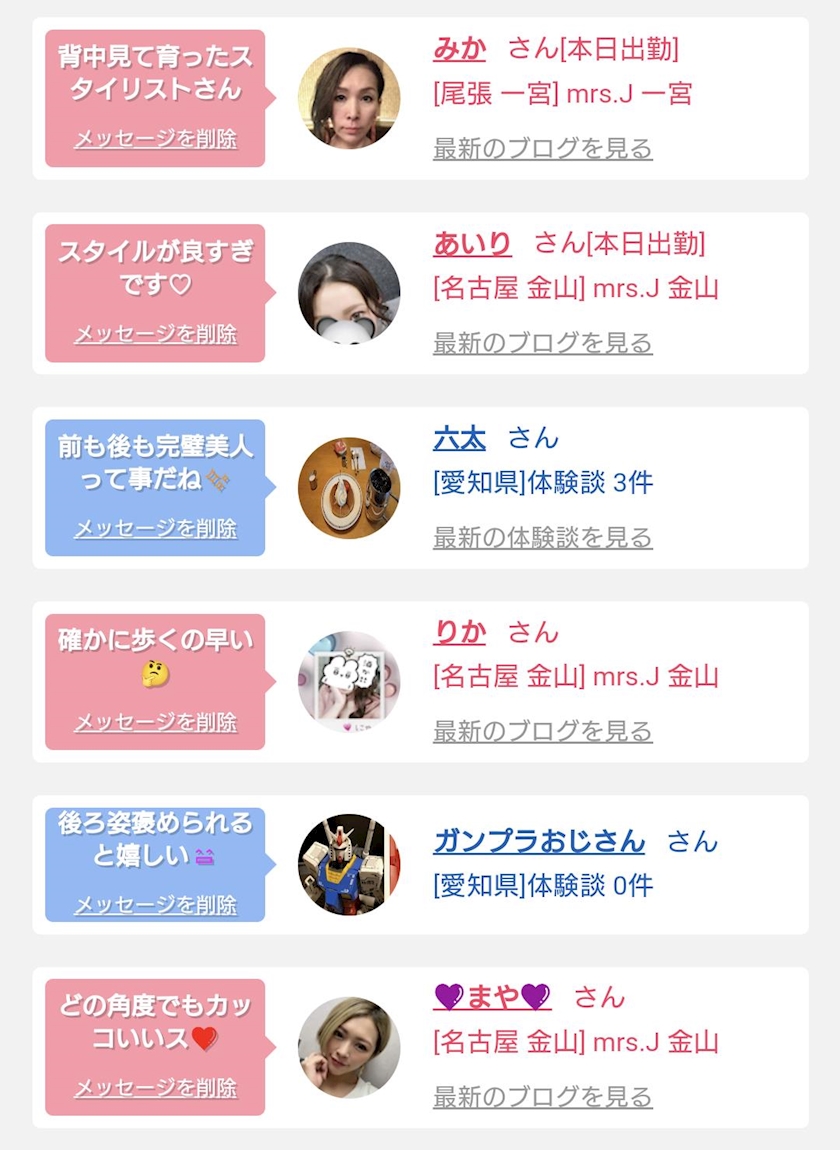Delete message 背中見て育ったスタイリストさん
840x1150 pixels.
tap(156, 139)
